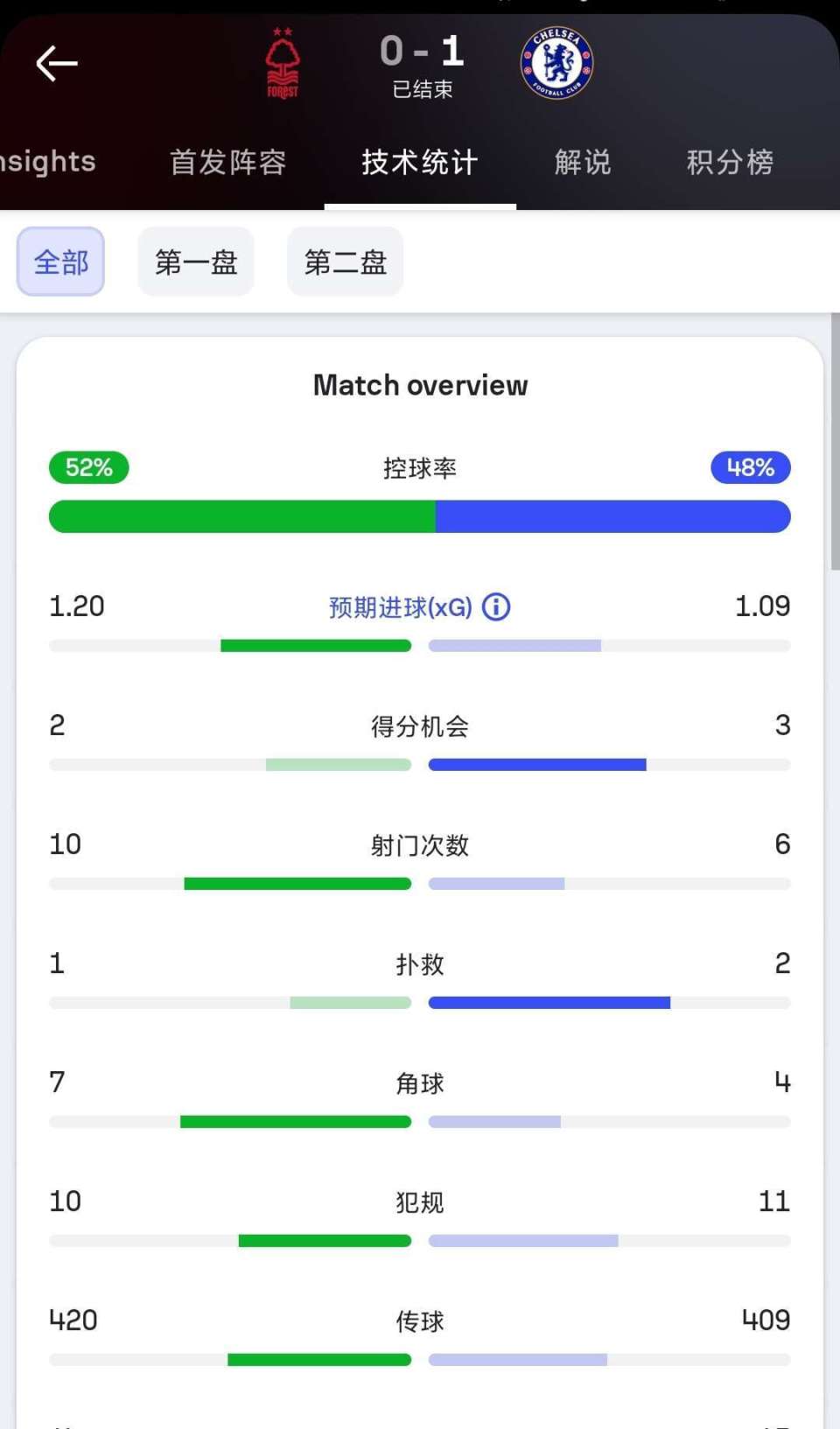Image resolution: width=840 pixels, height=1429 pixels.
Task: Go back using the arrow icon
Action: tap(57, 63)
